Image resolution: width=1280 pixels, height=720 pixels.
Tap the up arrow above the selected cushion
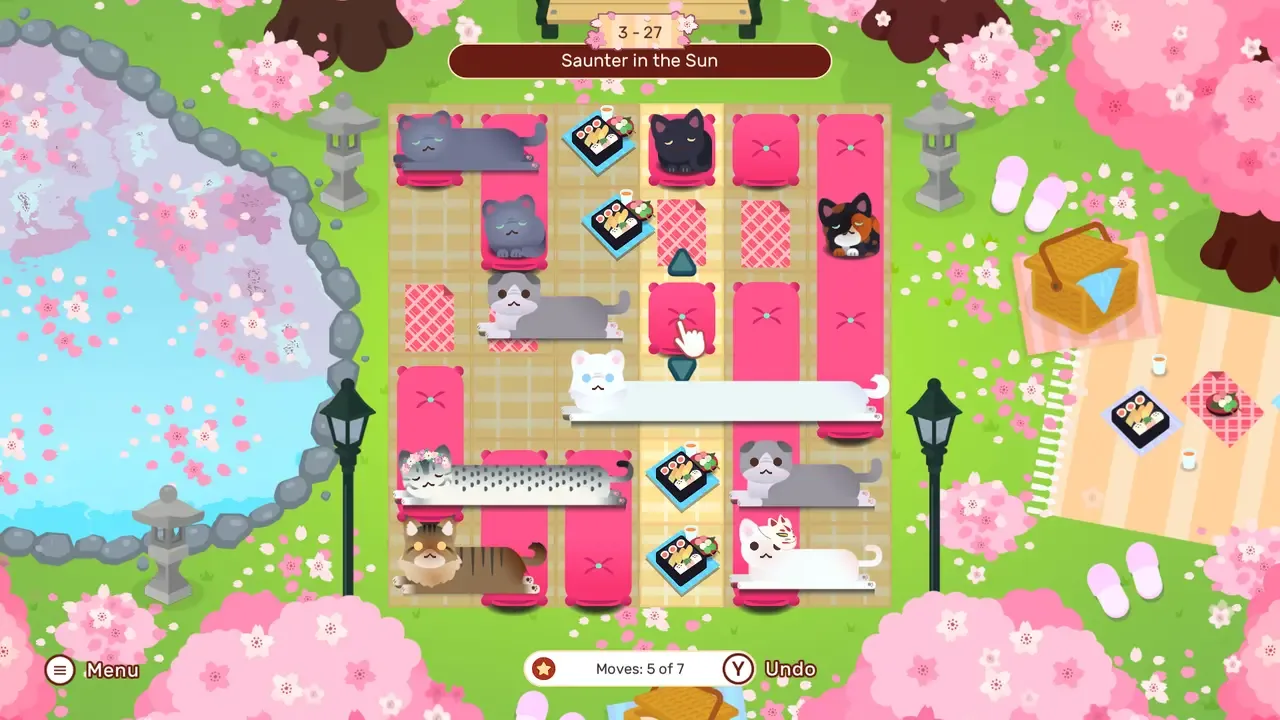pyautogui.click(x=681, y=263)
